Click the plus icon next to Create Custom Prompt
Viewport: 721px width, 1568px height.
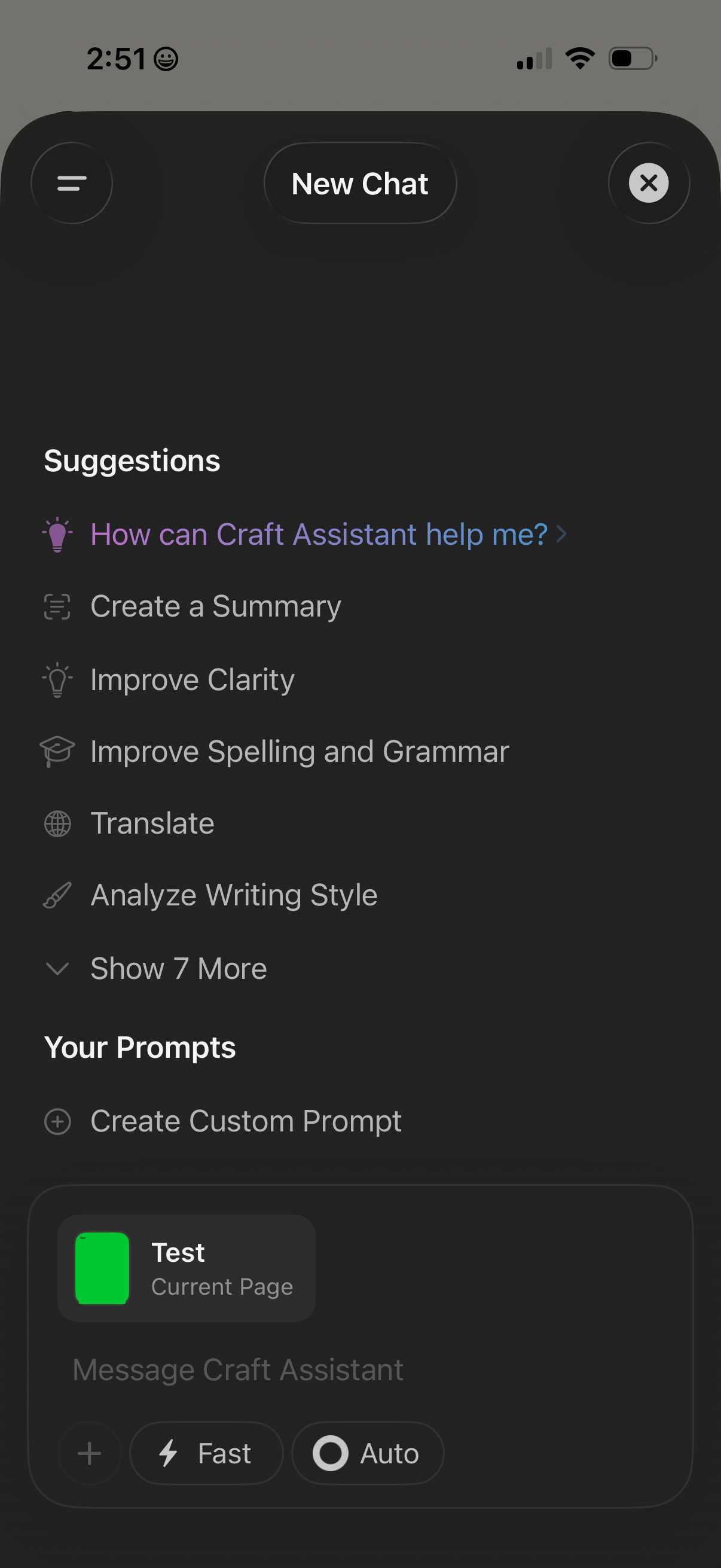pos(57,1121)
